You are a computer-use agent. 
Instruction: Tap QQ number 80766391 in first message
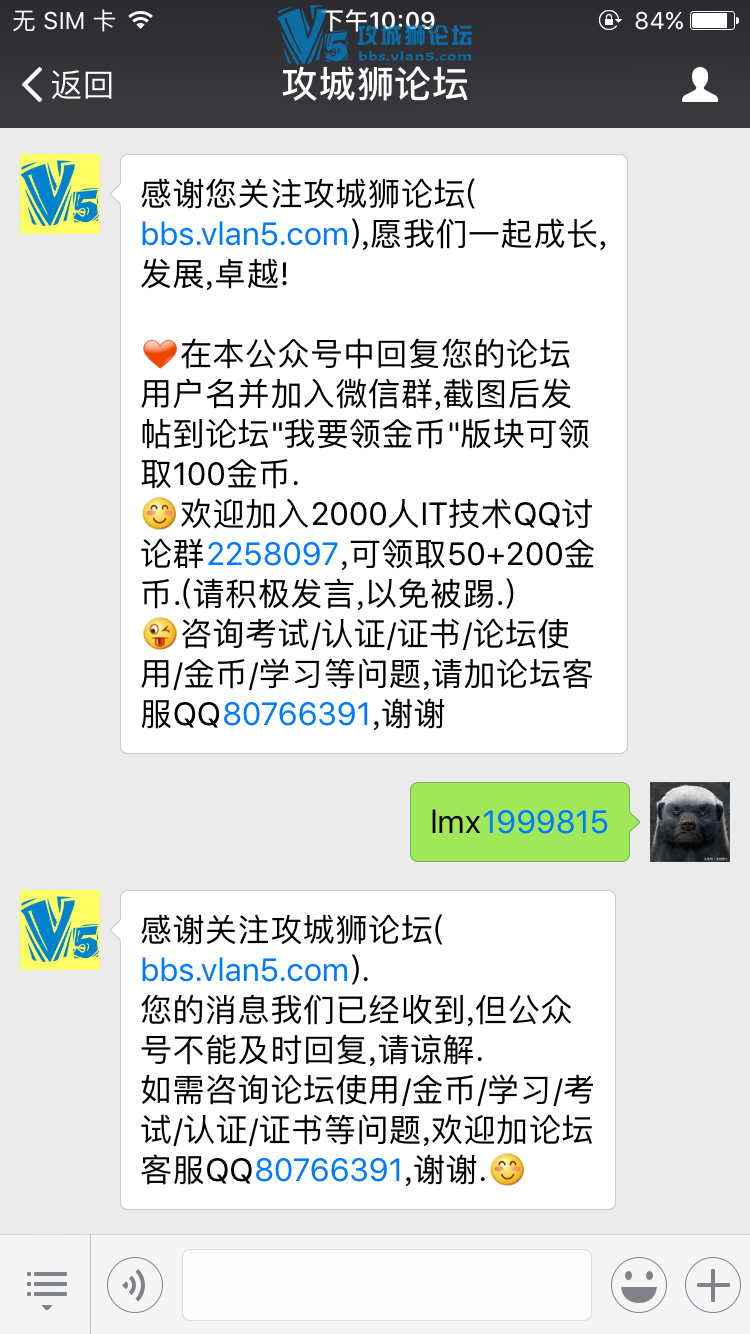point(297,714)
